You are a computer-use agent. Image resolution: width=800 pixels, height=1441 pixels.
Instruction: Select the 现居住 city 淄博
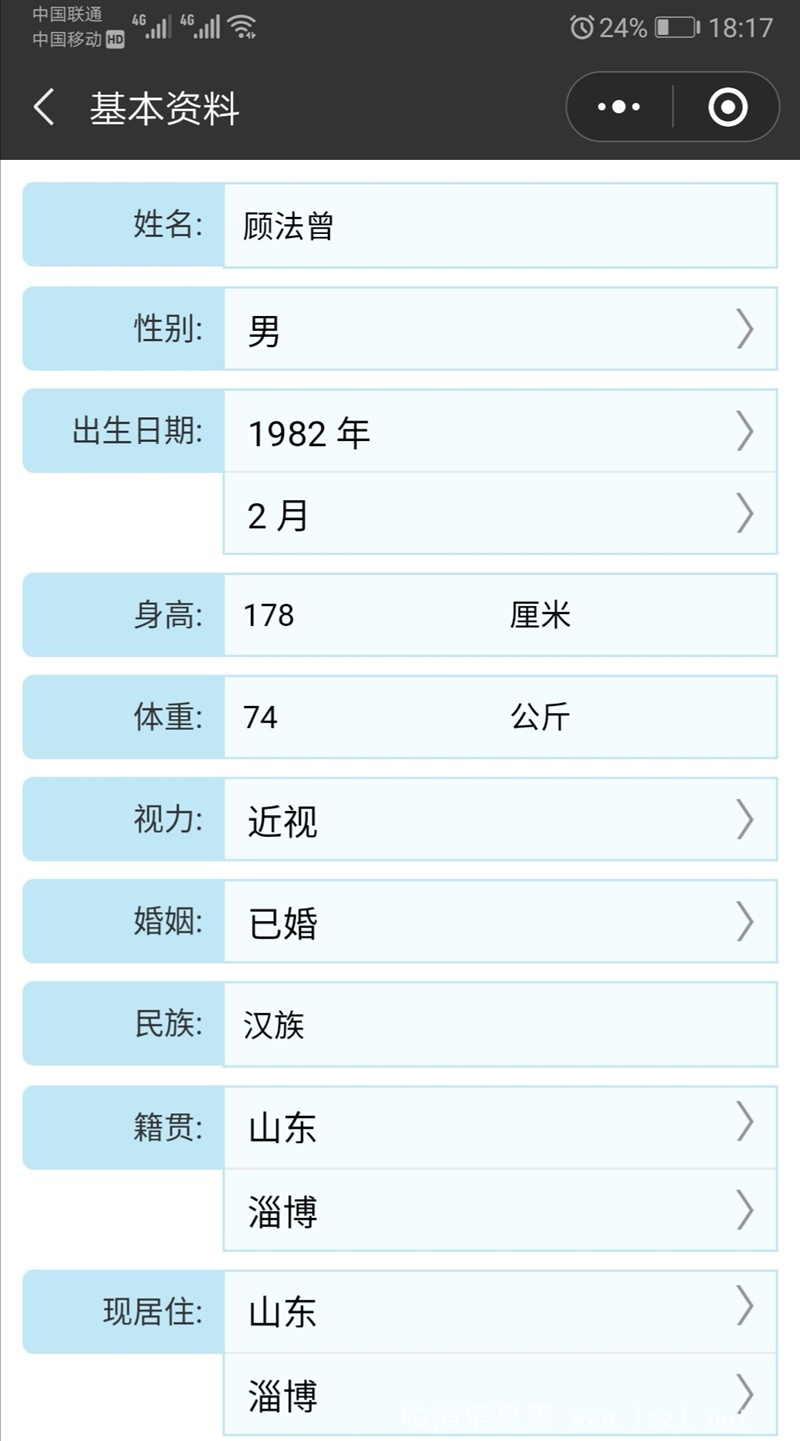click(500, 1394)
